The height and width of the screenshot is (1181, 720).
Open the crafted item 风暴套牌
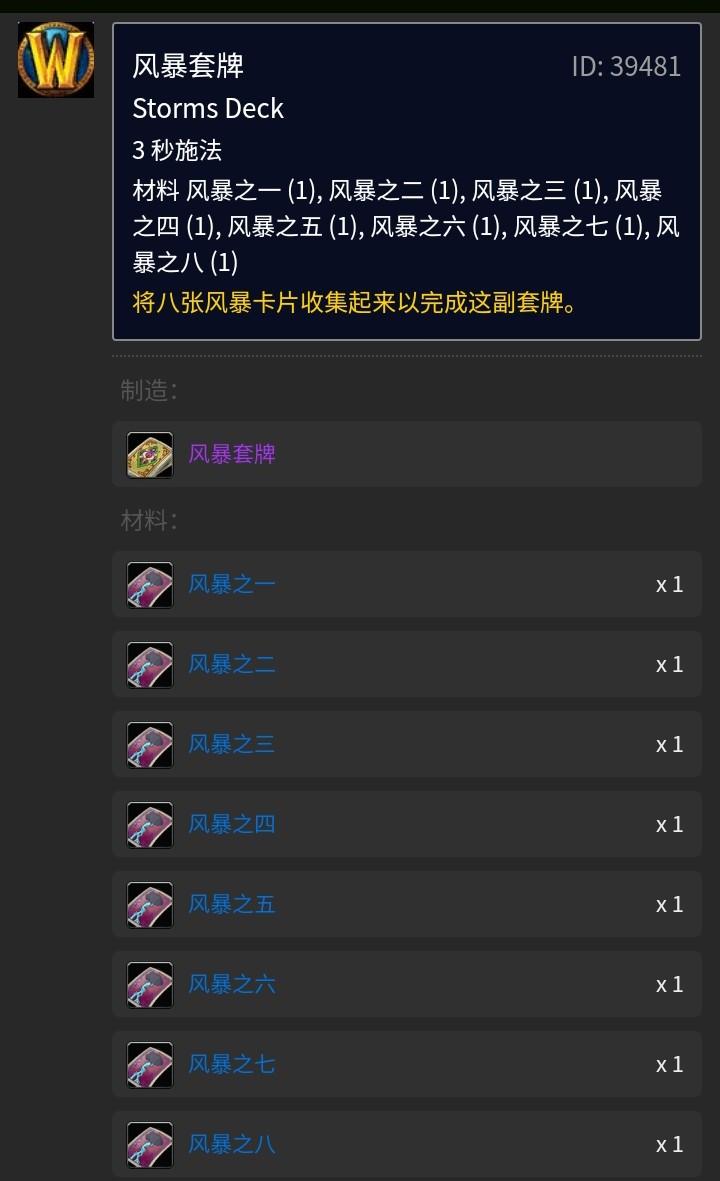coord(232,454)
